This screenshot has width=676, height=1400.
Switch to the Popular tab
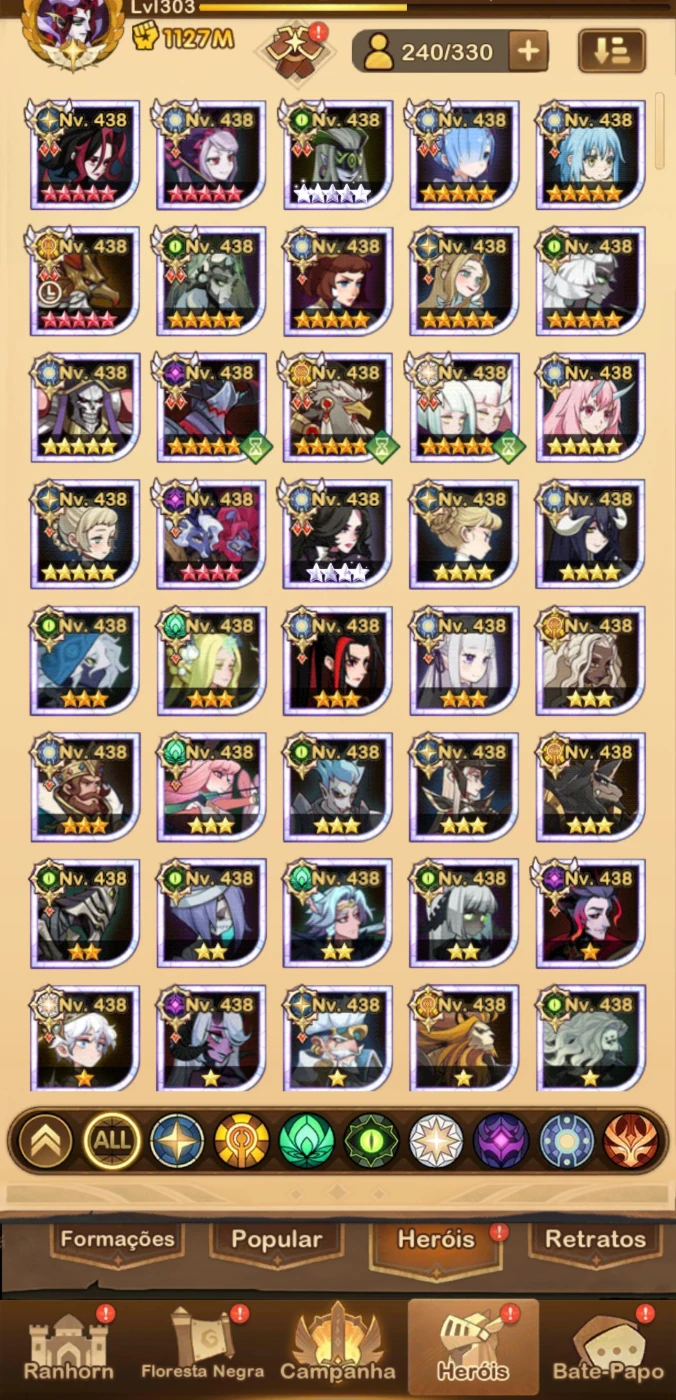point(277,1239)
